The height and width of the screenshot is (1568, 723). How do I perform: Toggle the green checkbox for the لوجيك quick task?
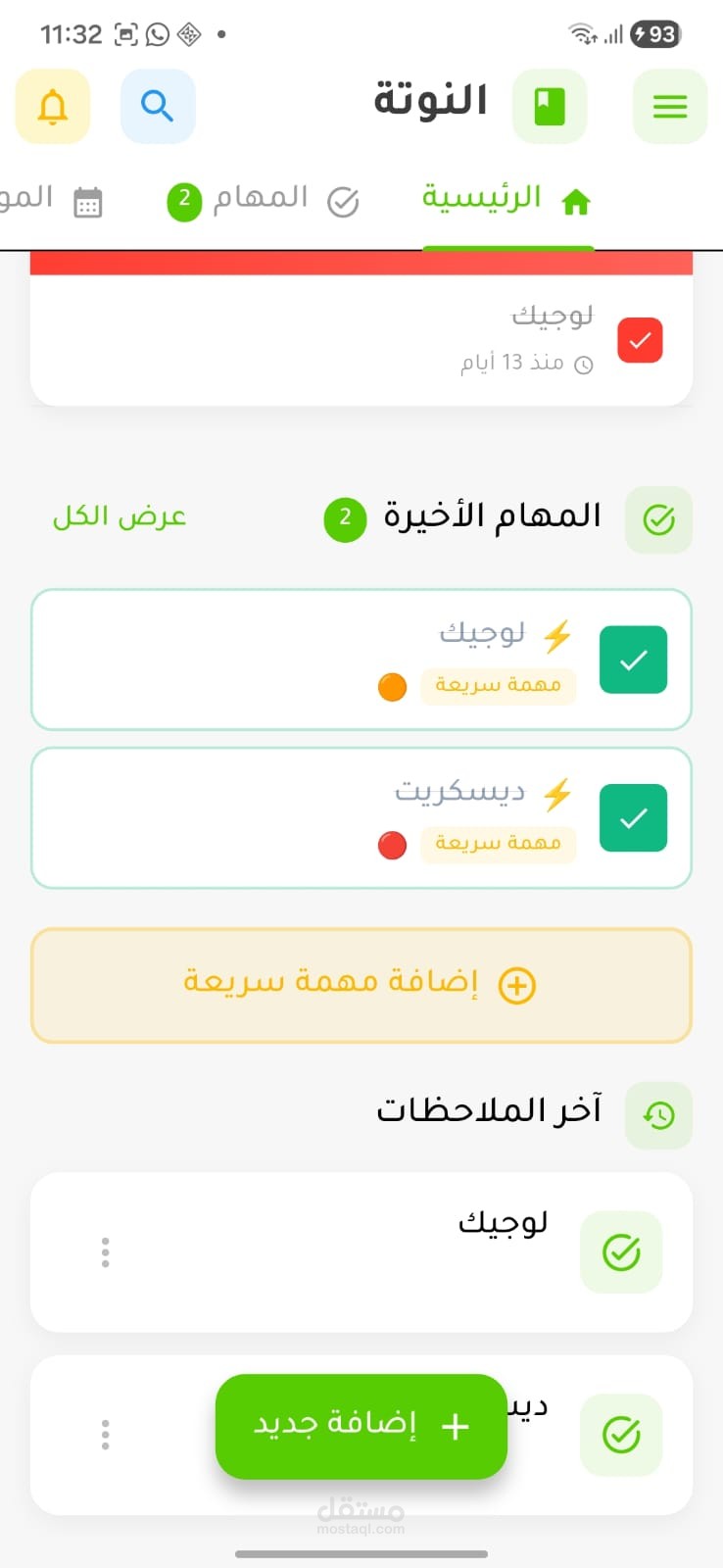(x=633, y=660)
